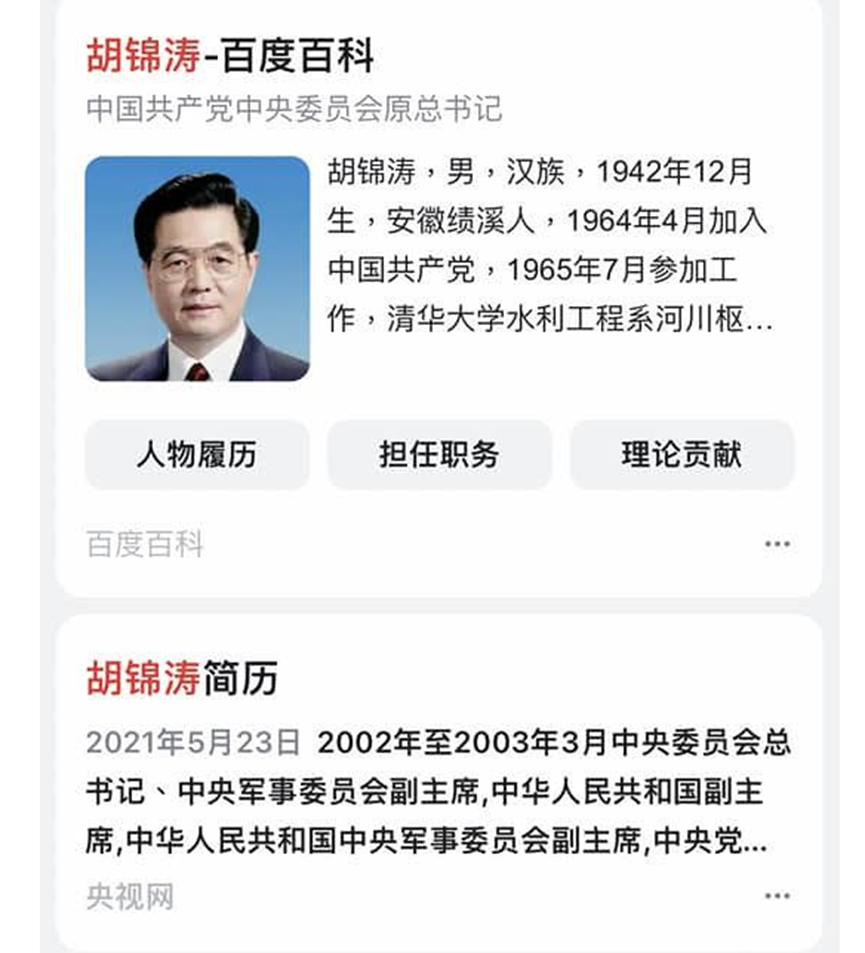Open more options for 央视网 result

777,896
